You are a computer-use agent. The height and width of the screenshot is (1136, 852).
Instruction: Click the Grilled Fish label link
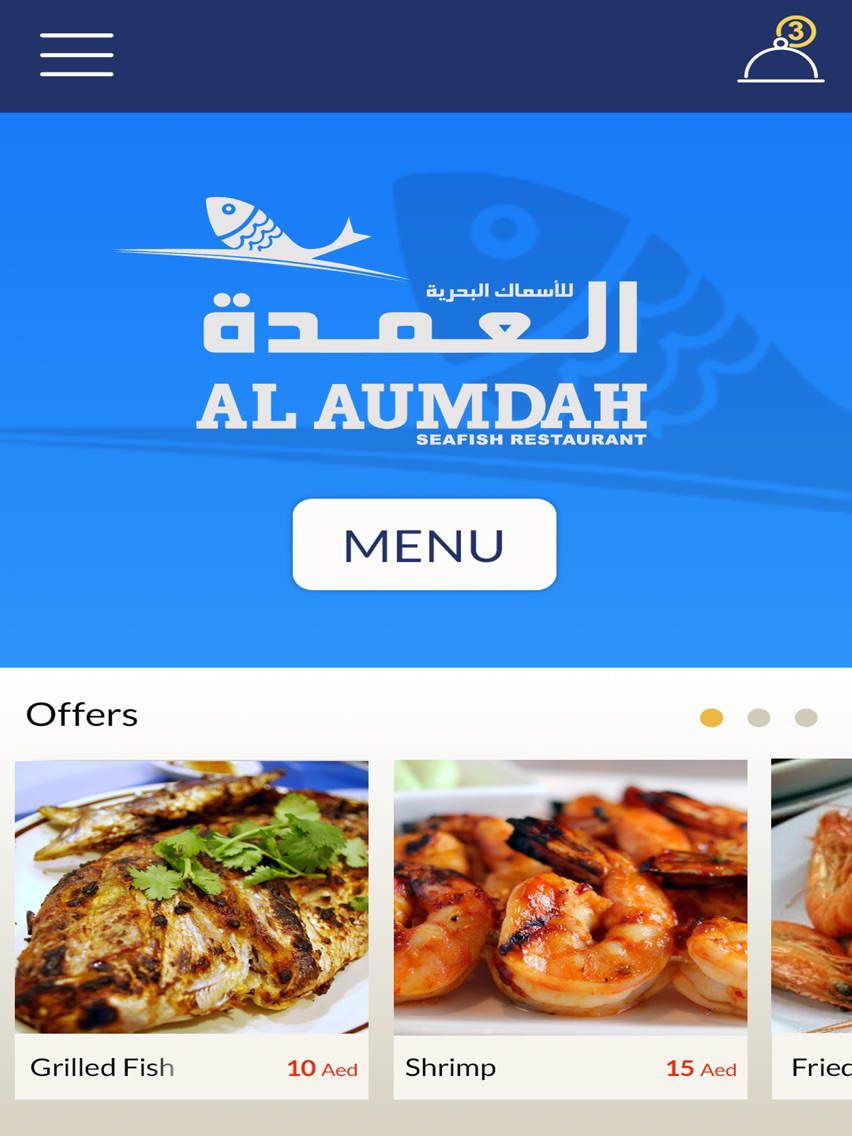coord(103,1067)
